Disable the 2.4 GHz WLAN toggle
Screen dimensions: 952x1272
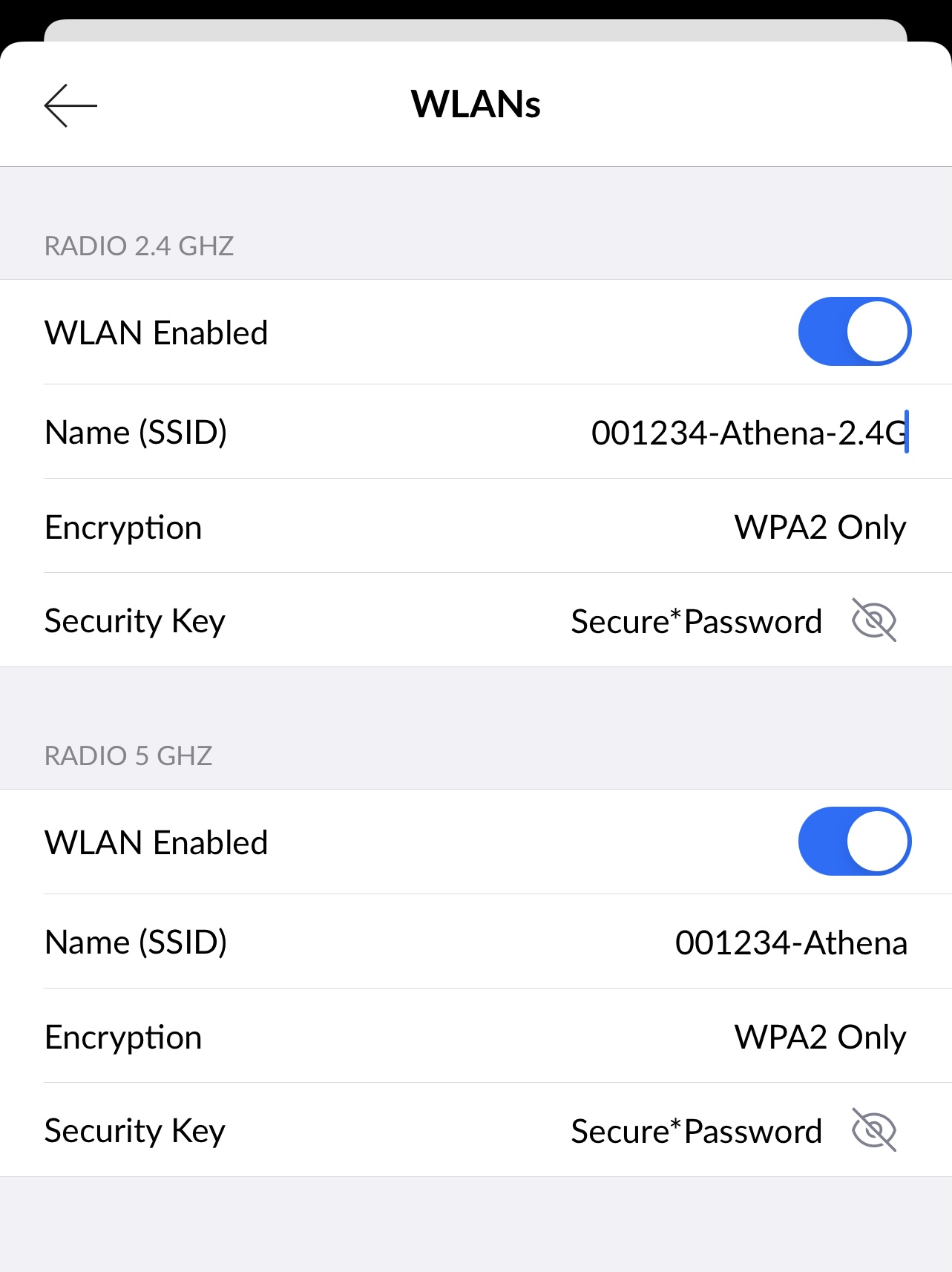[854, 332]
